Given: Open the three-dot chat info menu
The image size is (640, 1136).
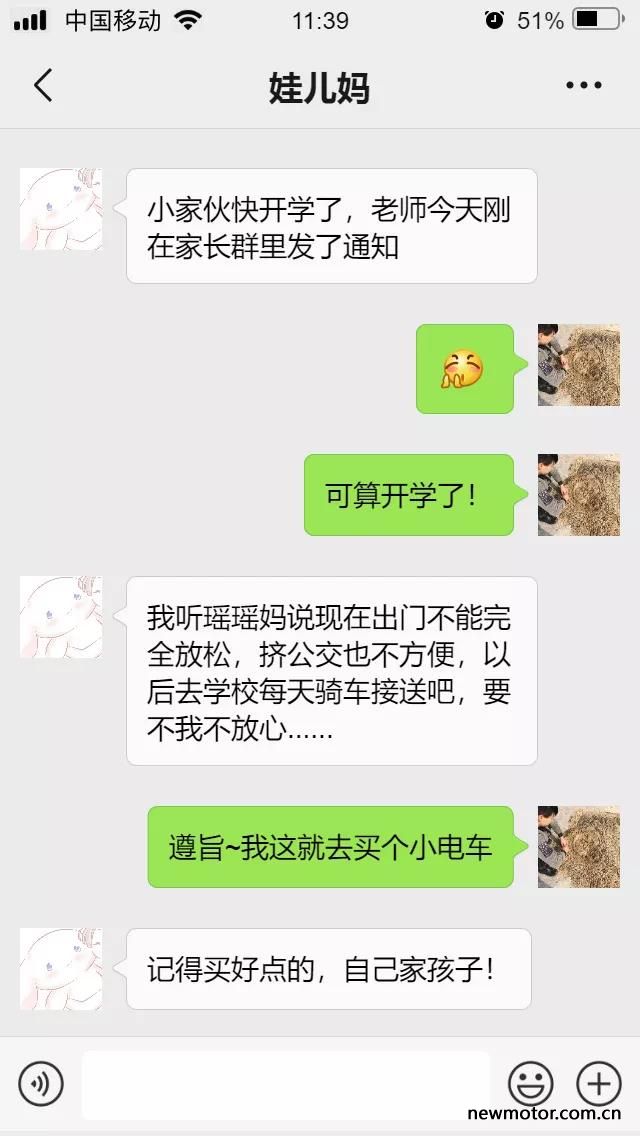Looking at the screenshot, I should point(583,85).
